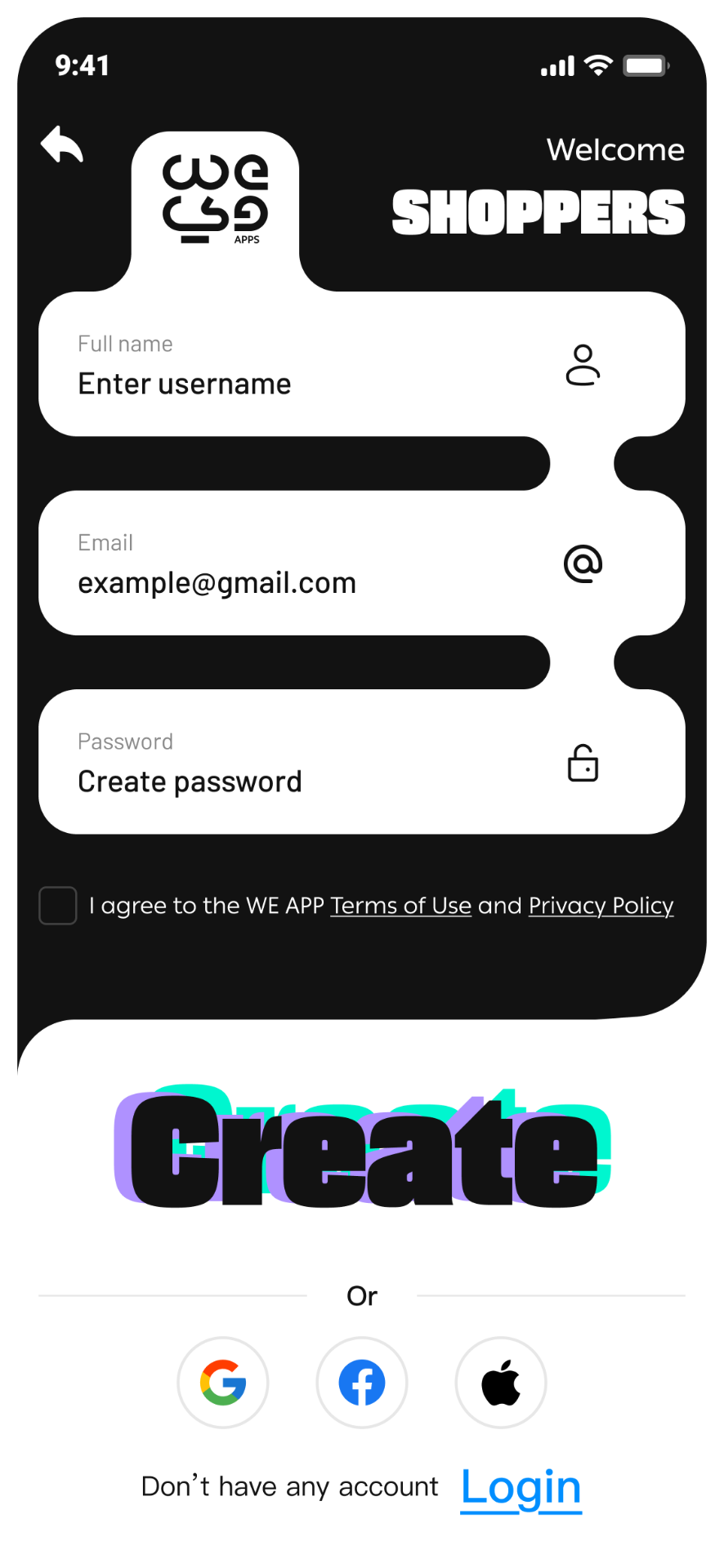Click the Login link
Viewport: 724px width, 1568px height.
pyautogui.click(x=521, y=1486)
